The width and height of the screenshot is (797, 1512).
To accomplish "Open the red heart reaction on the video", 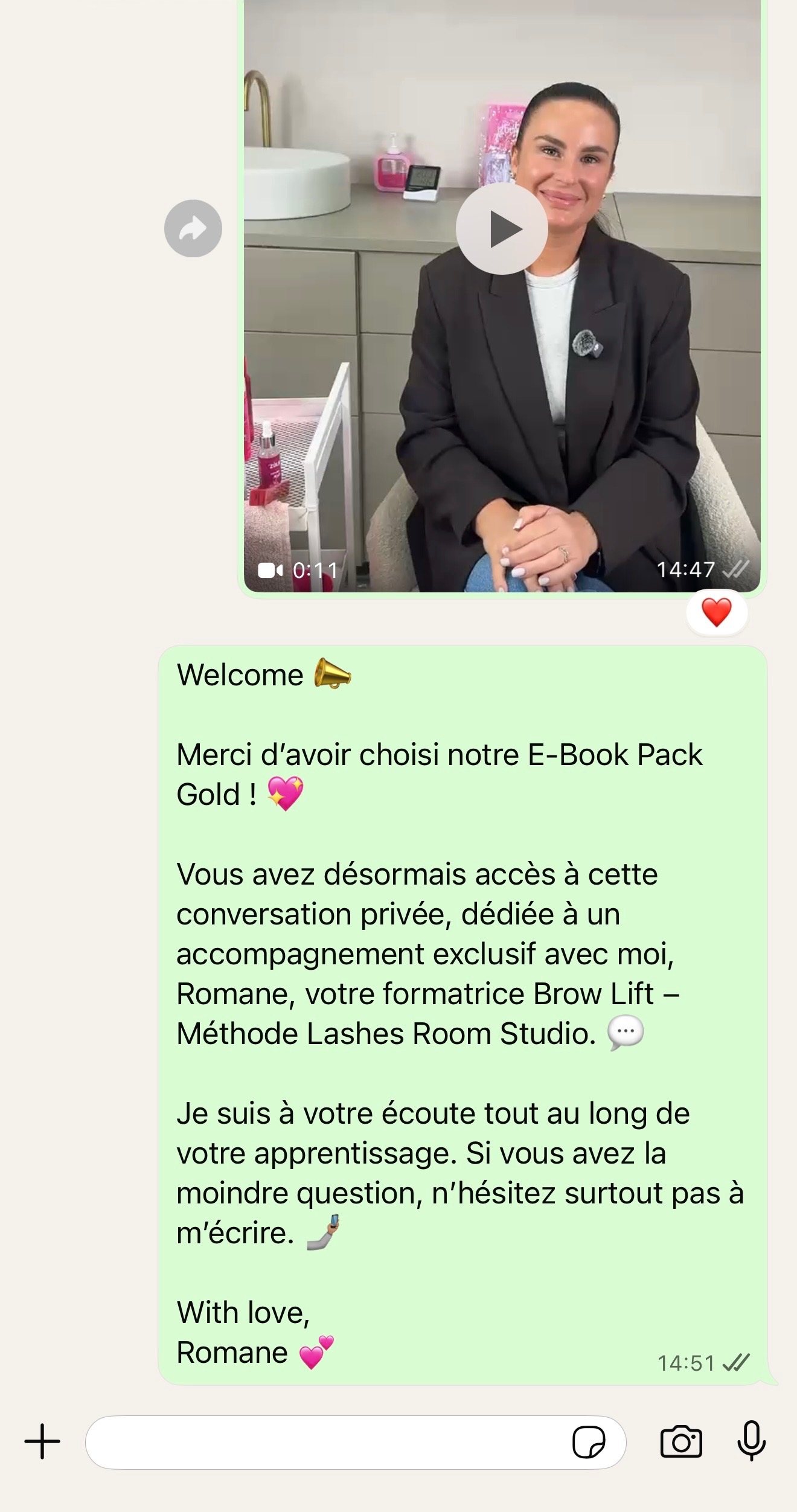I will click(x=717, y=612).
